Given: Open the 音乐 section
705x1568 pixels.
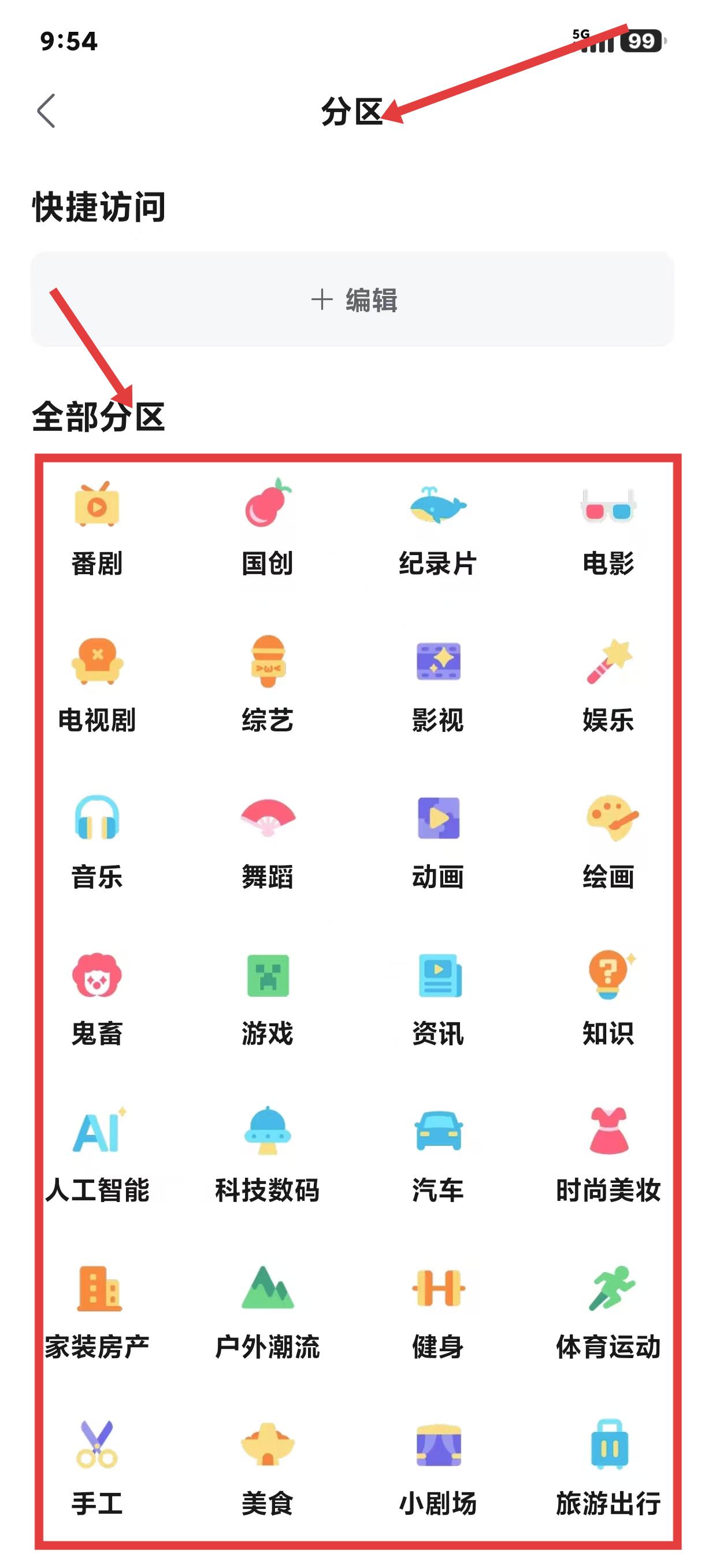Looking at the screenshot, I should (97, 842).
